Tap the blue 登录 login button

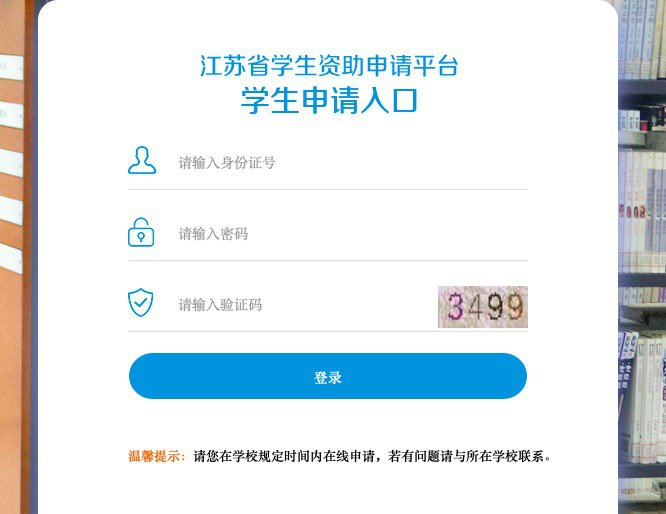(328, 377)
